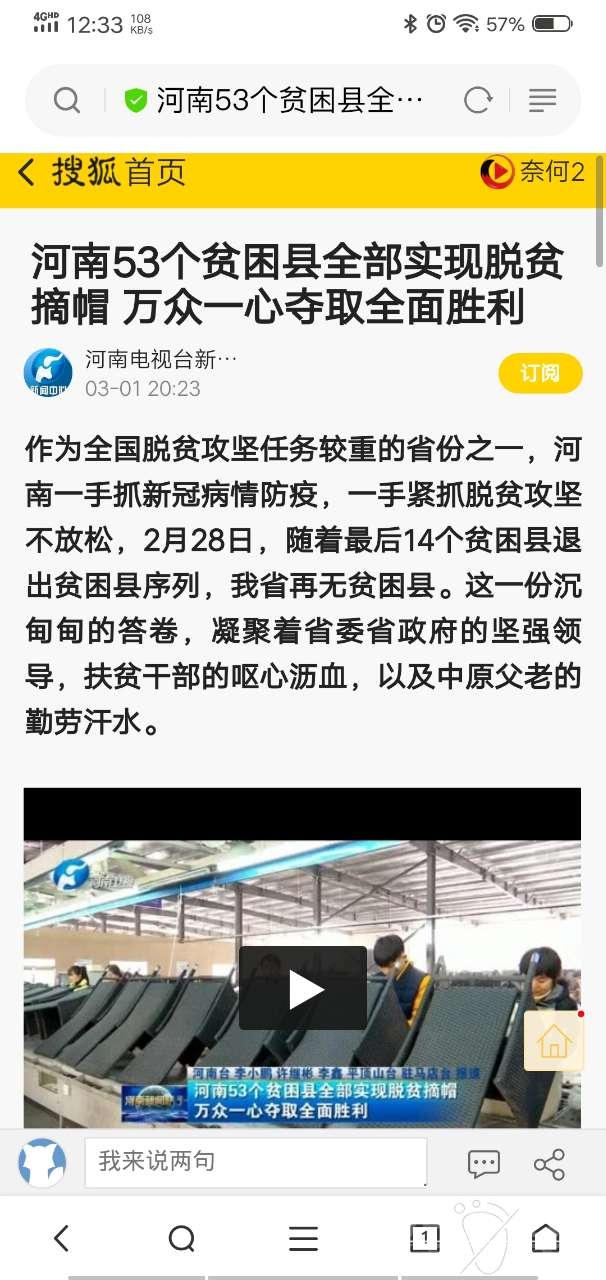Reload the current page

click(x=478, y=100)
